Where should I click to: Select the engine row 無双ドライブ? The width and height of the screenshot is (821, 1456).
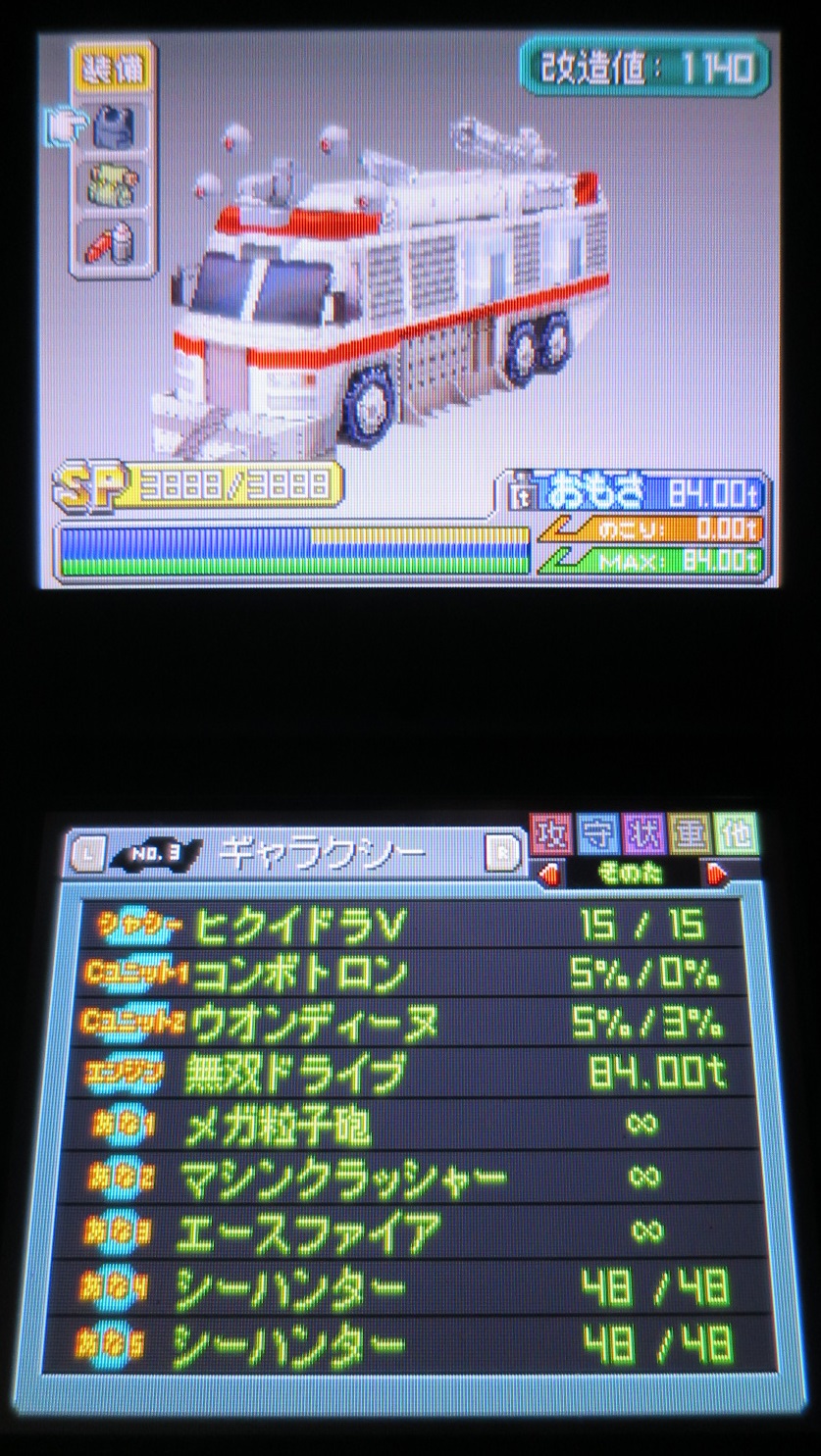[413, 1075]
